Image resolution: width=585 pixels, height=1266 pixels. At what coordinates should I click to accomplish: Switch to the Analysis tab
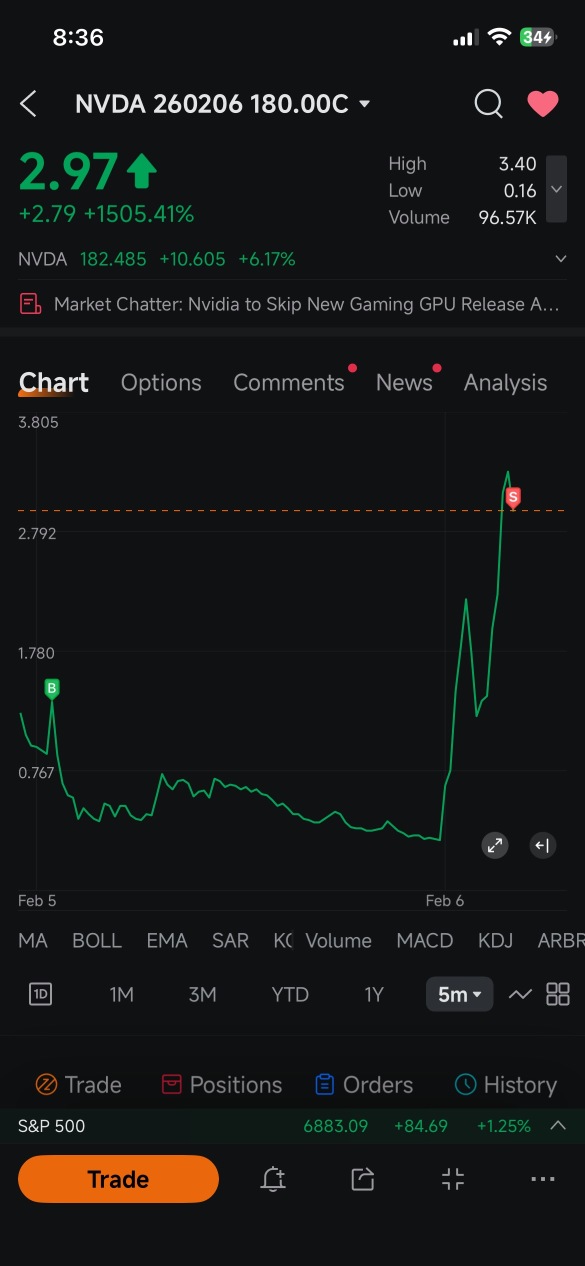coord(505,383)
